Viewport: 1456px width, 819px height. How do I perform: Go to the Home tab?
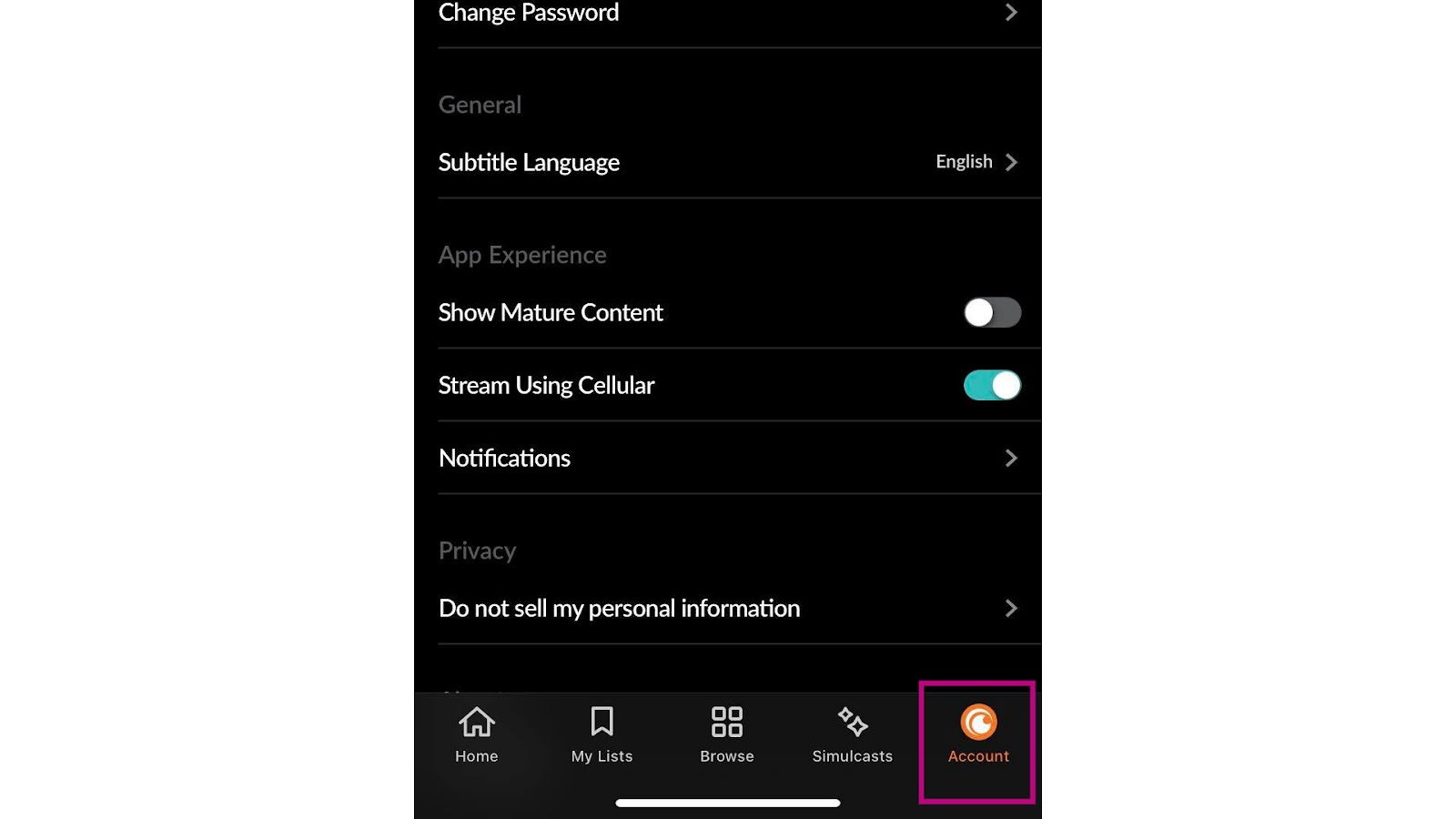pyautogui.click(x=477, y=735)
